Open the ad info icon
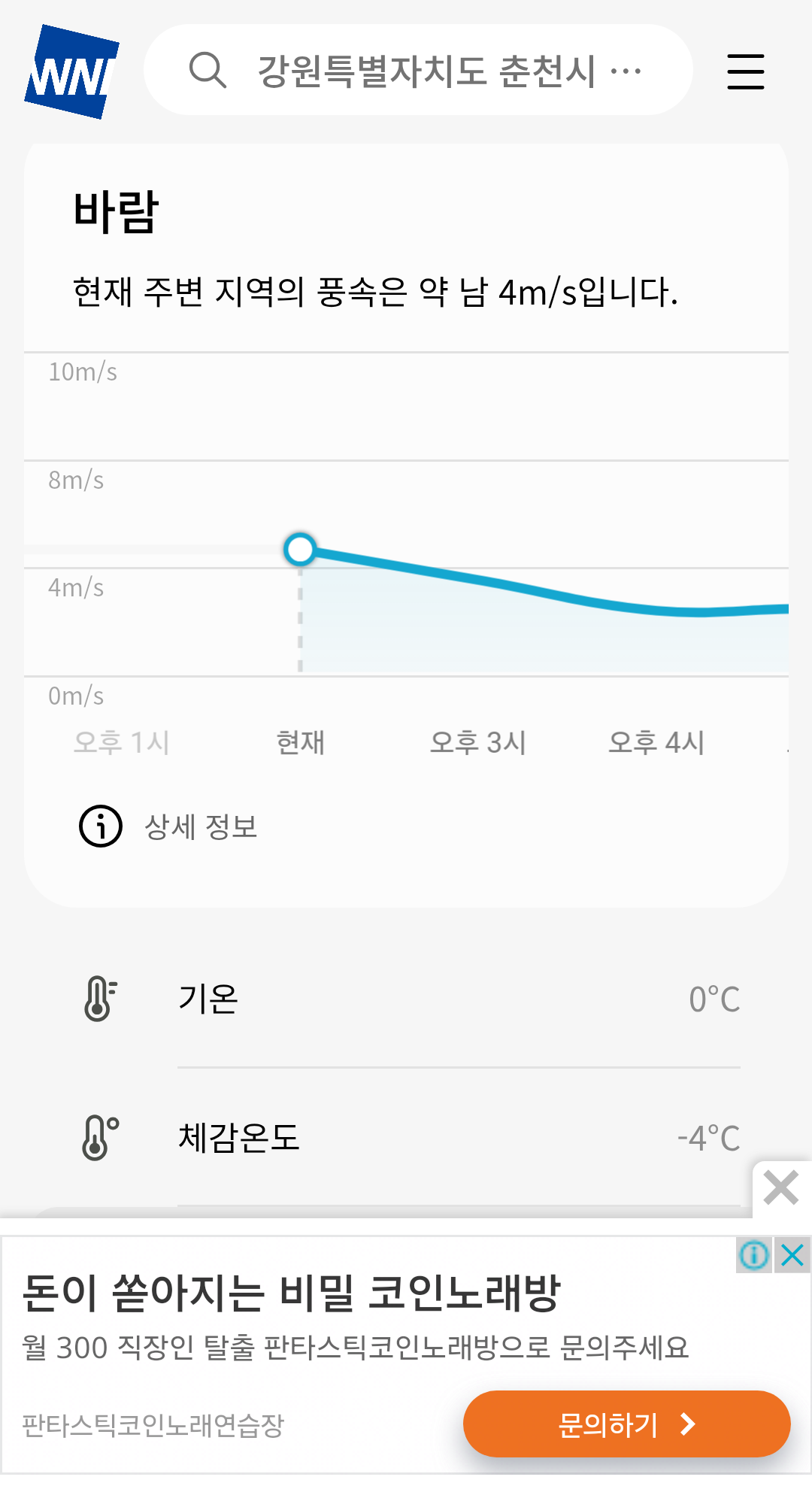 [x=754, y=1255]
